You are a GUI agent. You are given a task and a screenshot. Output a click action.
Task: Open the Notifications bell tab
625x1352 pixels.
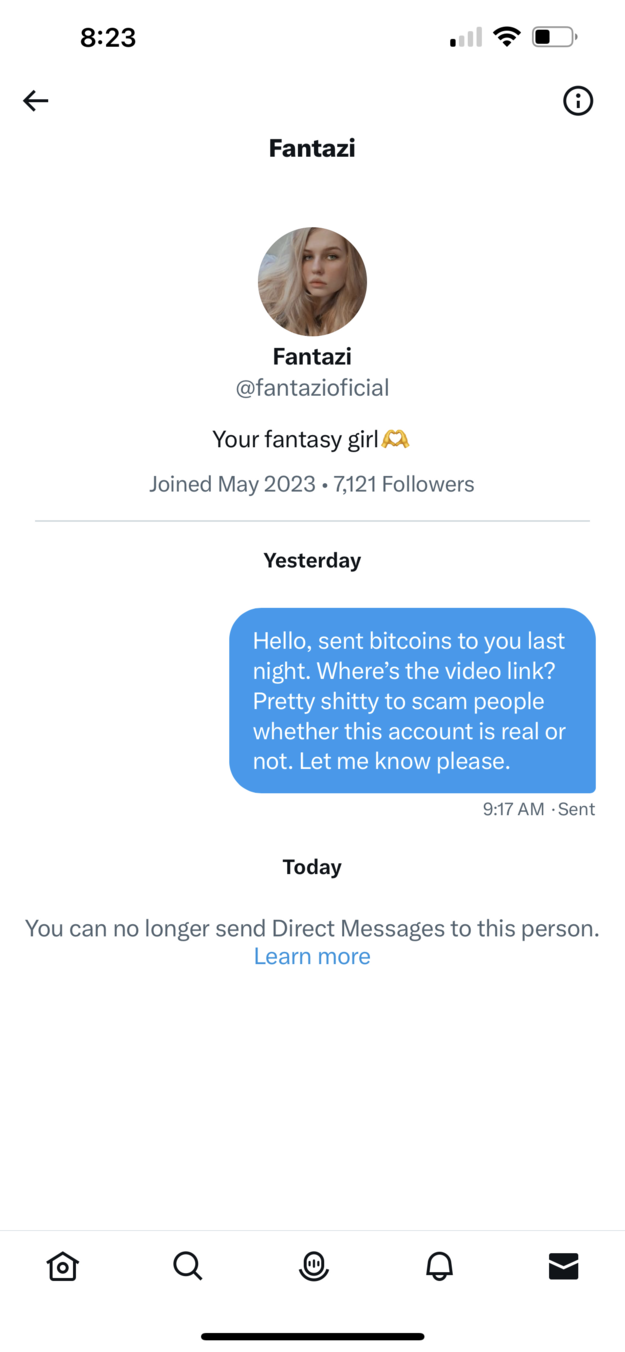pos(439,1266)
